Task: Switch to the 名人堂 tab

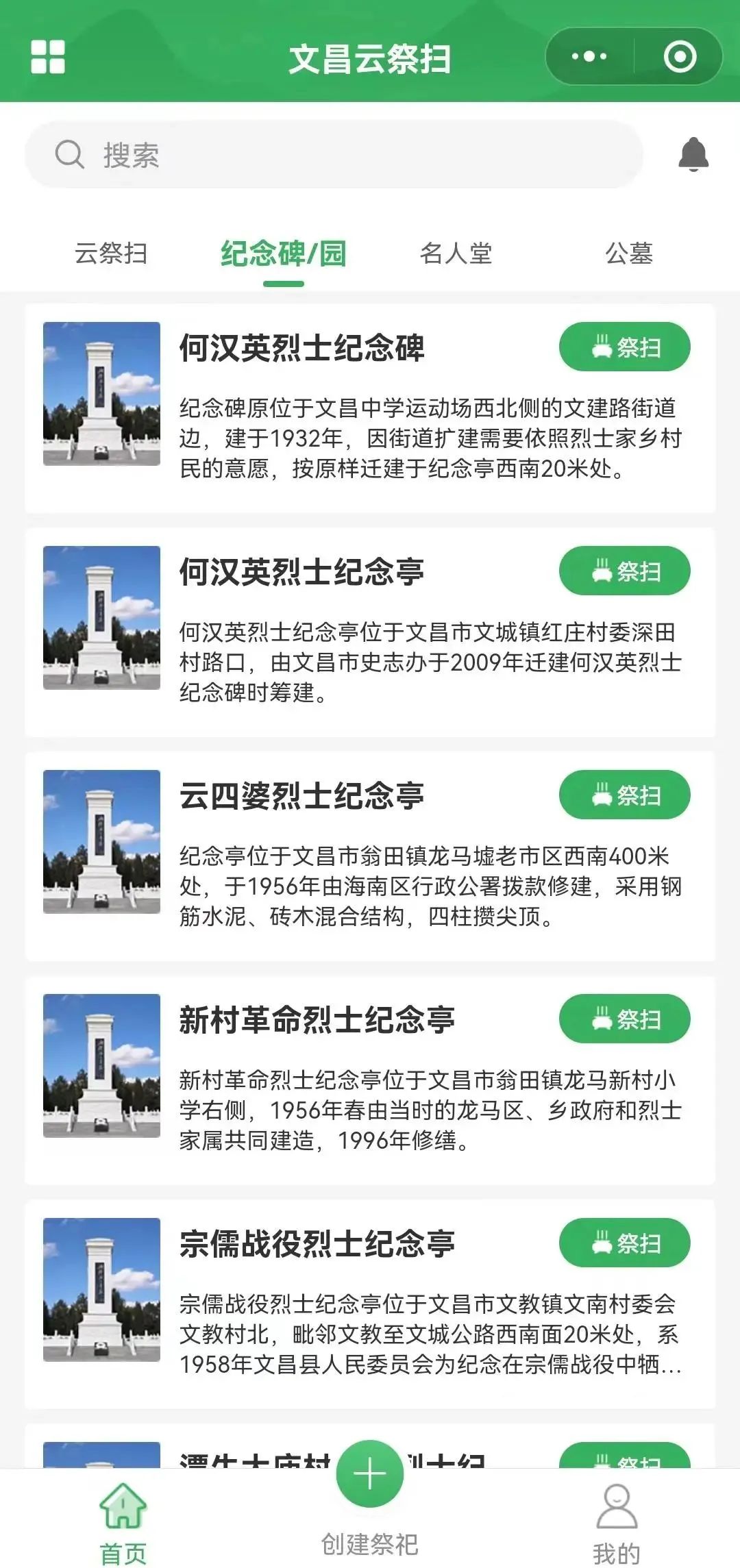Action: [x=456, y=253]
